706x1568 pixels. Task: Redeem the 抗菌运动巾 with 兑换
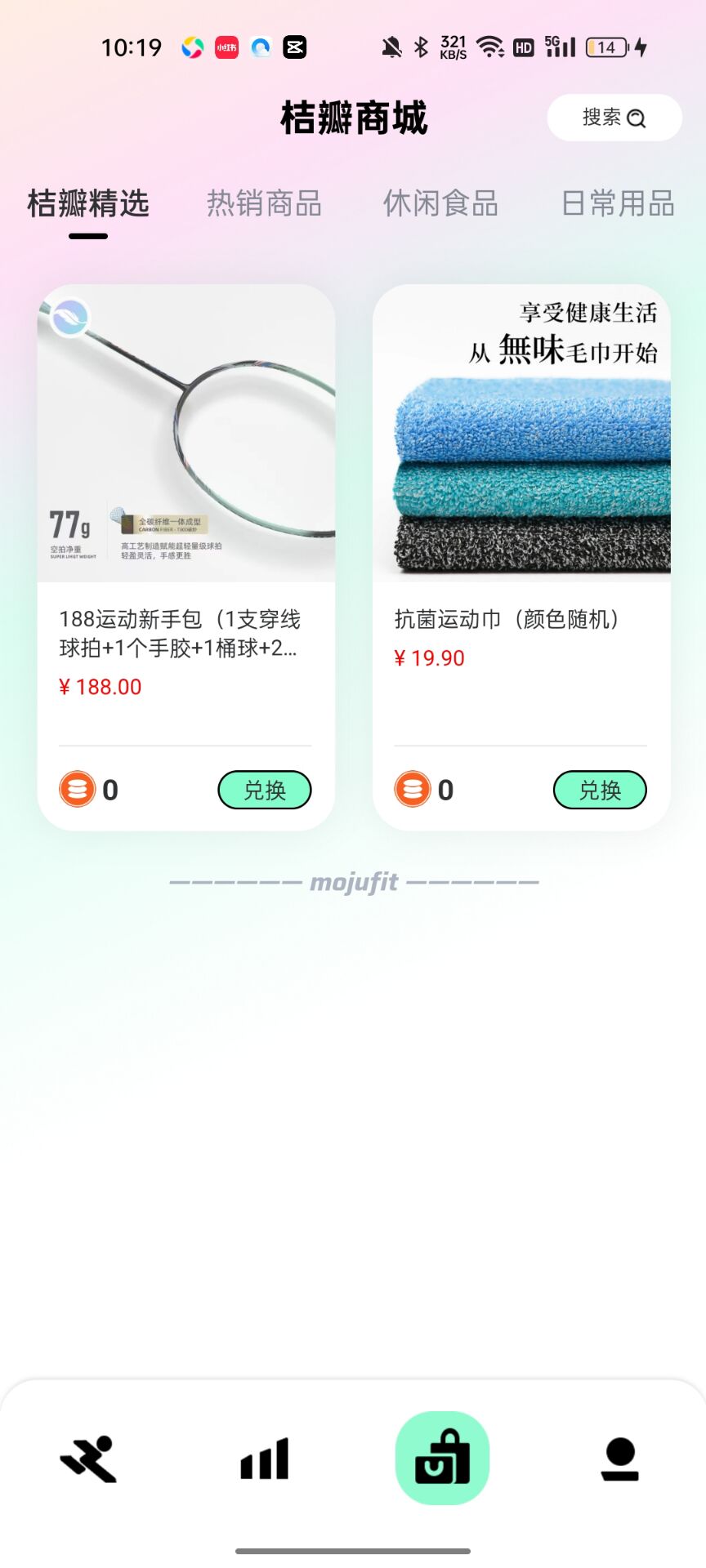[600, 790]
